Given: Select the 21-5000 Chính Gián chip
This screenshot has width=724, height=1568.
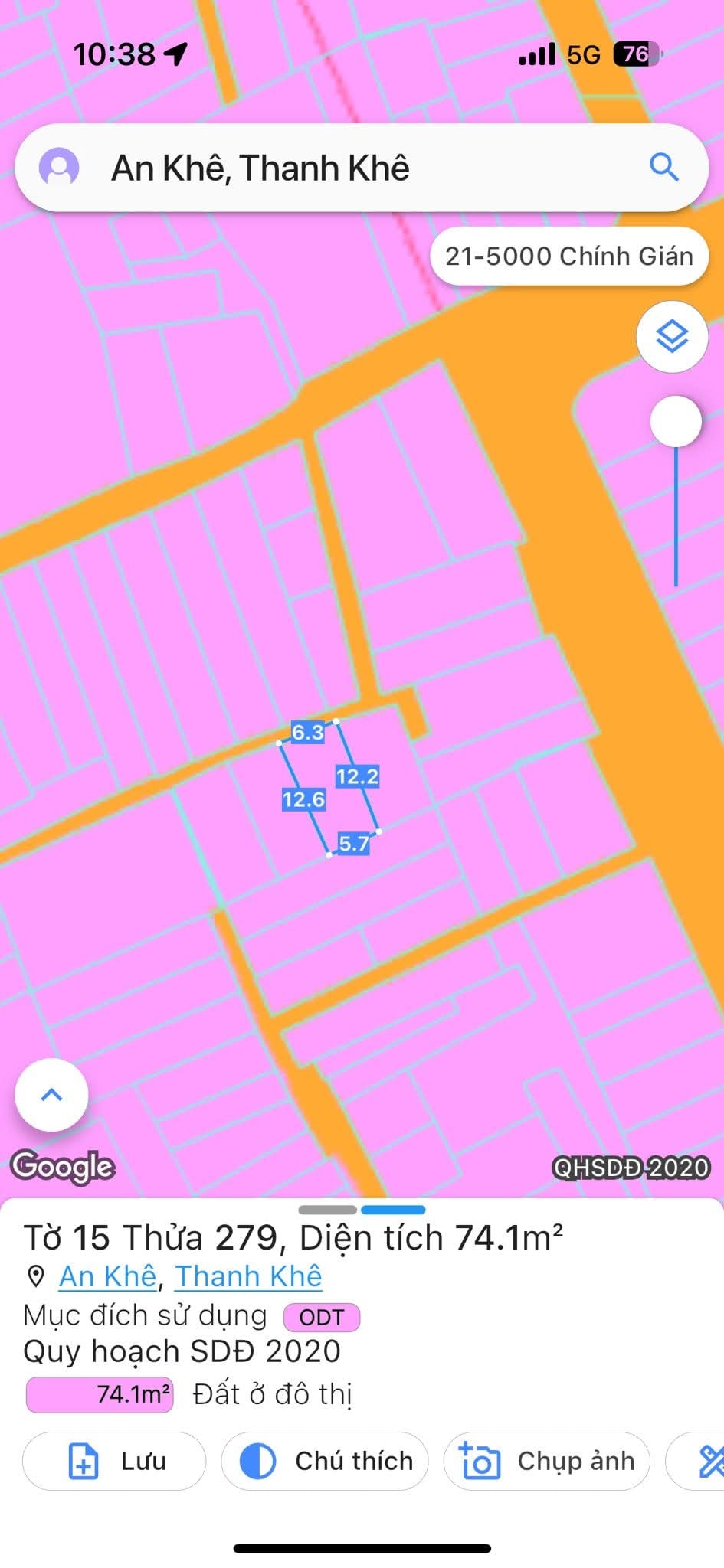Looking at the screenshot, I should (x=568, y=256).
